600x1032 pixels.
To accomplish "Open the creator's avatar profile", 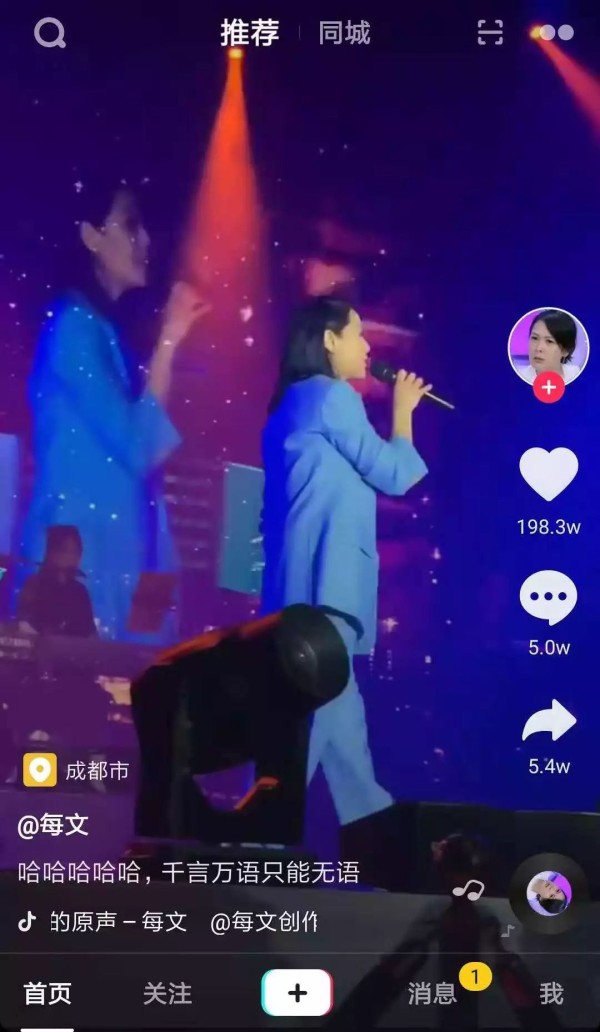I will 548,346.
